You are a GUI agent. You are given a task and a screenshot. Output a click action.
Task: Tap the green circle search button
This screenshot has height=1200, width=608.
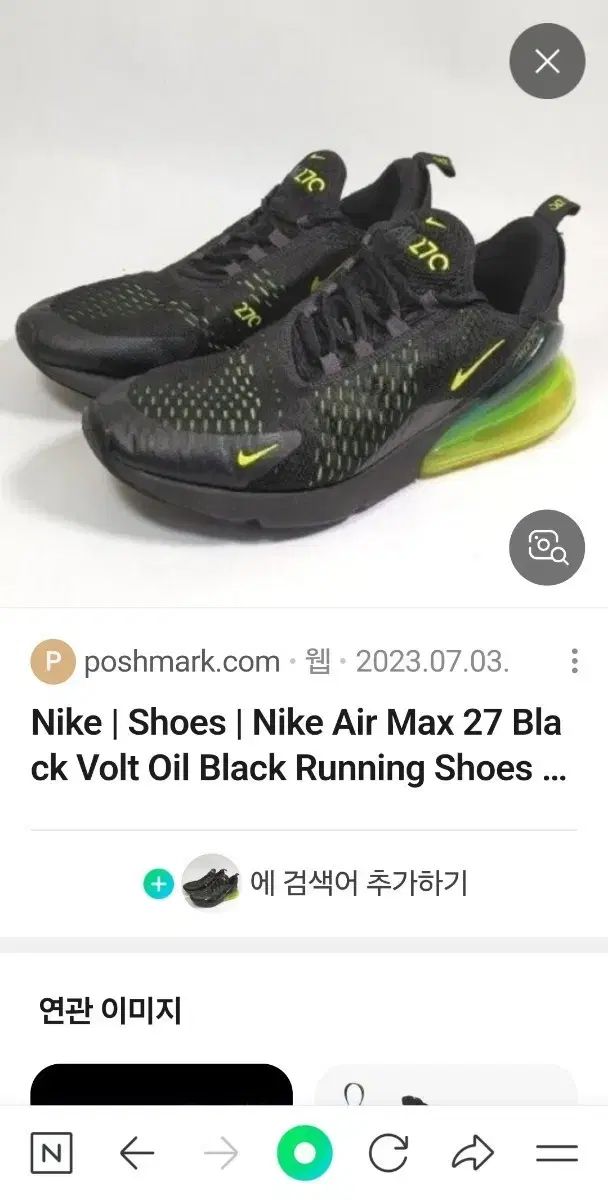tap(304, 1154)
